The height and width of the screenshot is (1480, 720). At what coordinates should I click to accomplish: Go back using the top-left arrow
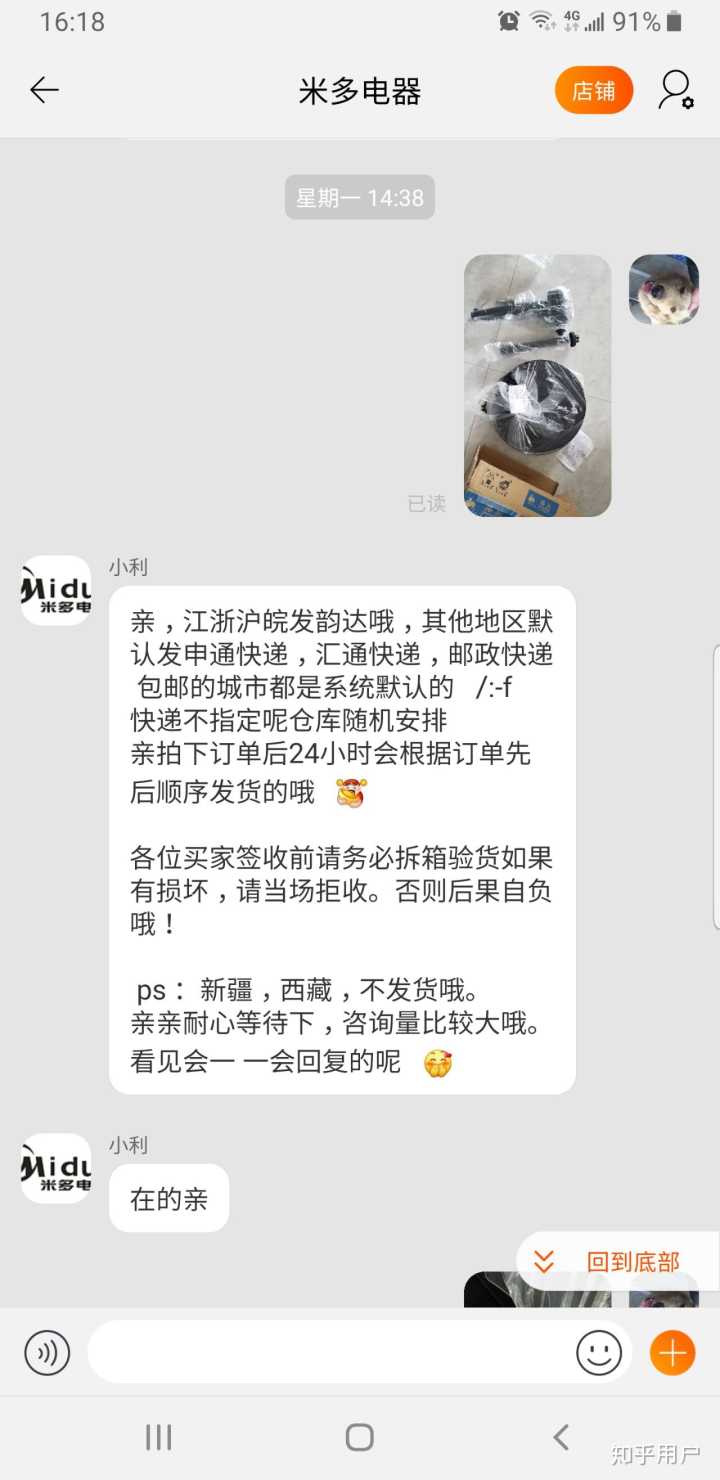[45, 91]
